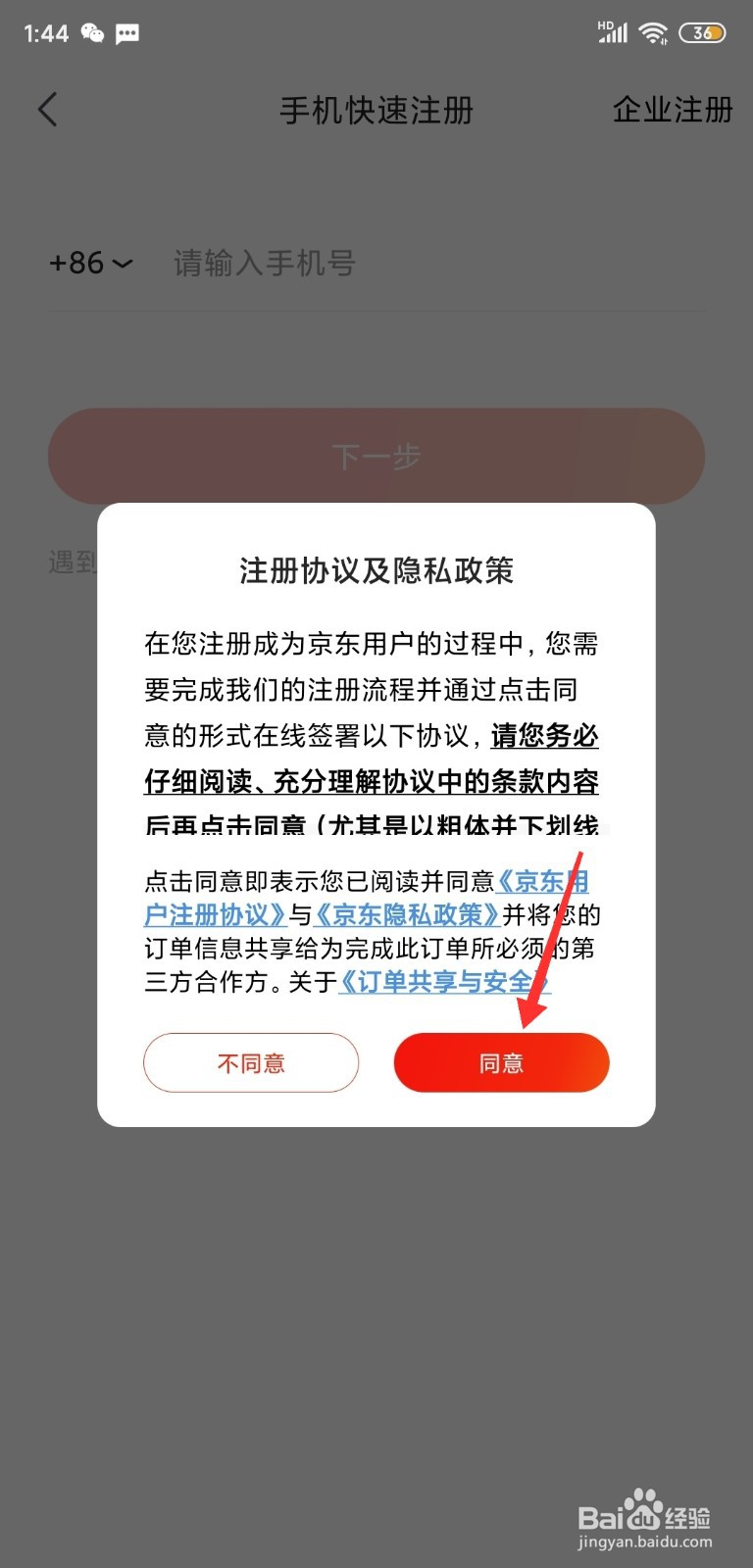Tap the messaging notification icon in status bar
Screen dimensions: 753x1568
coord(127,32)
